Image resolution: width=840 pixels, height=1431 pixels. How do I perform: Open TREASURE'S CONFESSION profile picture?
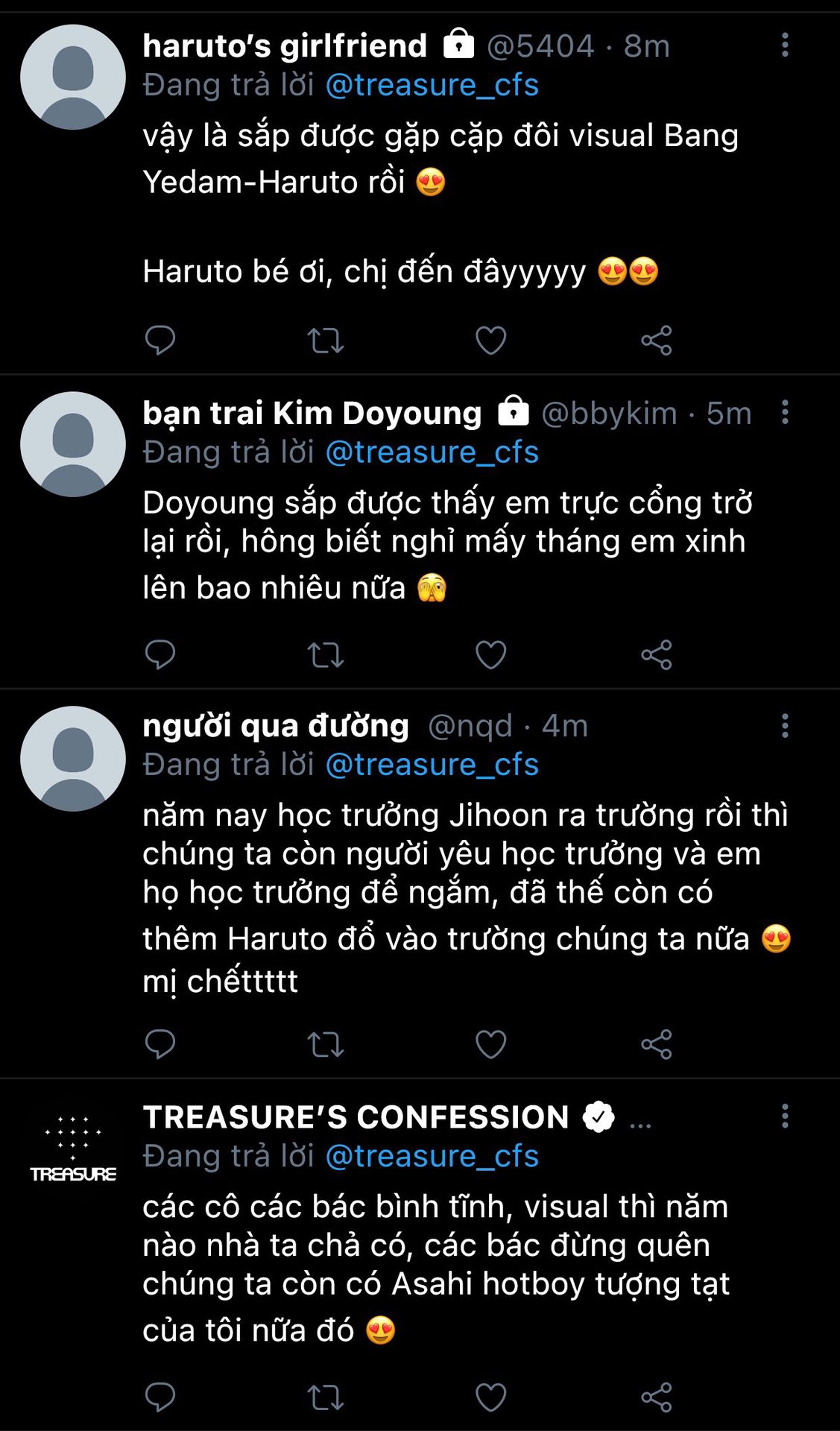(73, 1149)
